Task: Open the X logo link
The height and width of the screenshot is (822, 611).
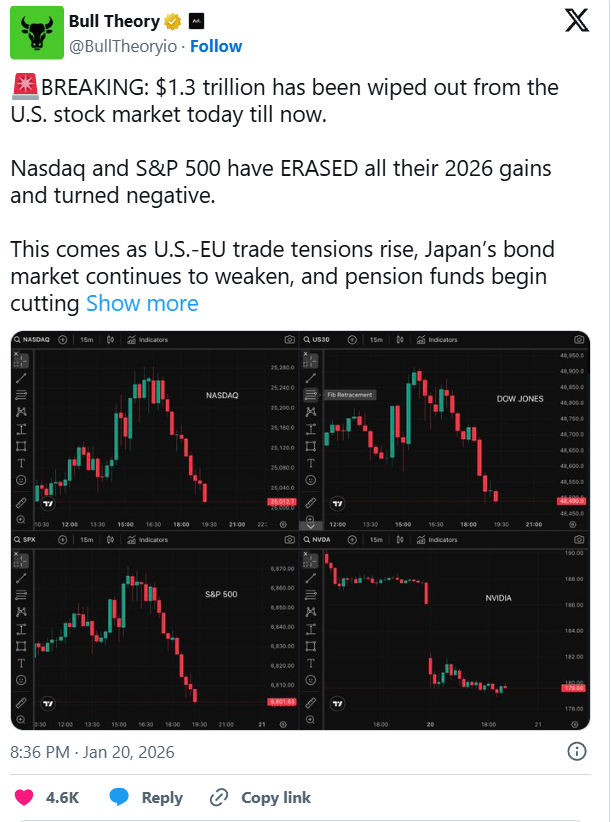Action: 576,21
